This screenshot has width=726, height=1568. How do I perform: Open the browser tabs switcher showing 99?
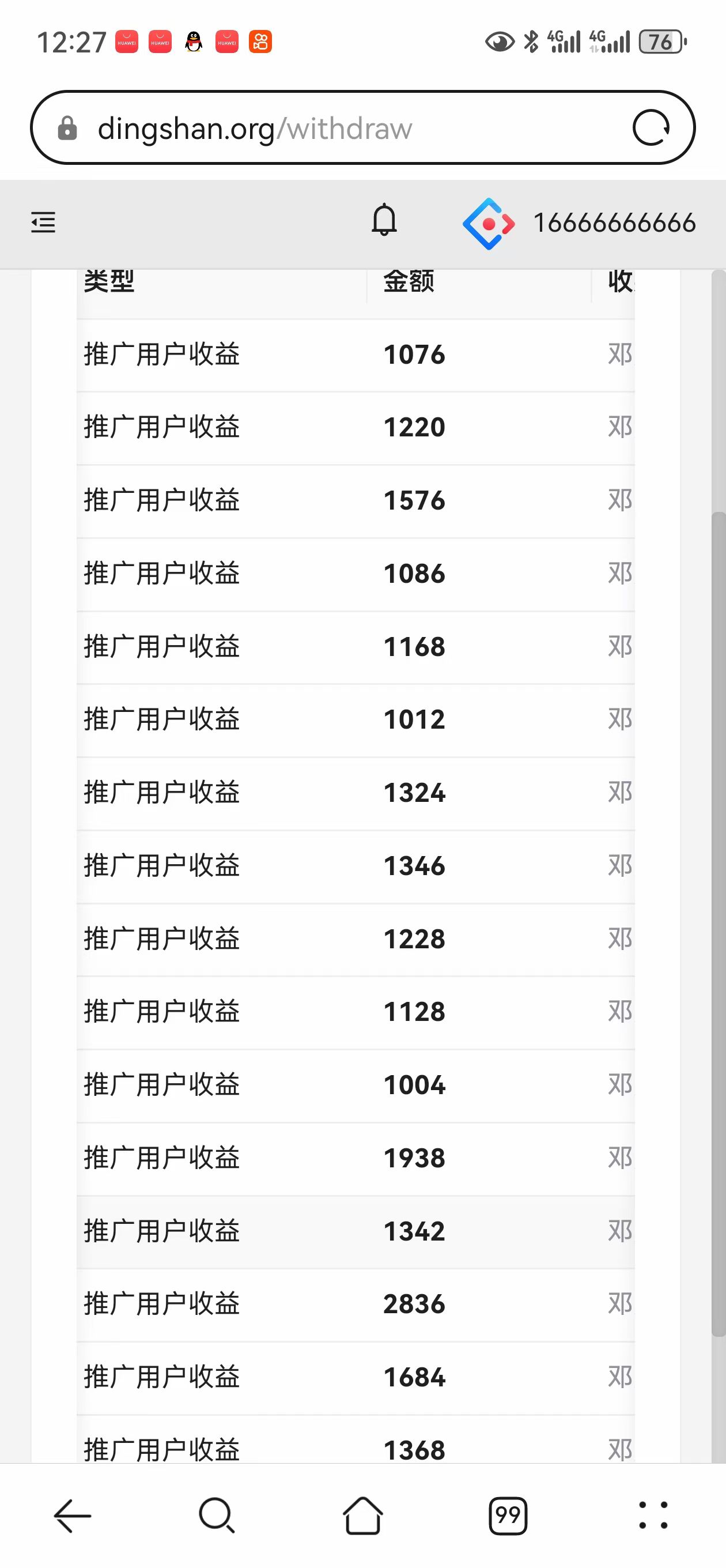(508, 1516)
